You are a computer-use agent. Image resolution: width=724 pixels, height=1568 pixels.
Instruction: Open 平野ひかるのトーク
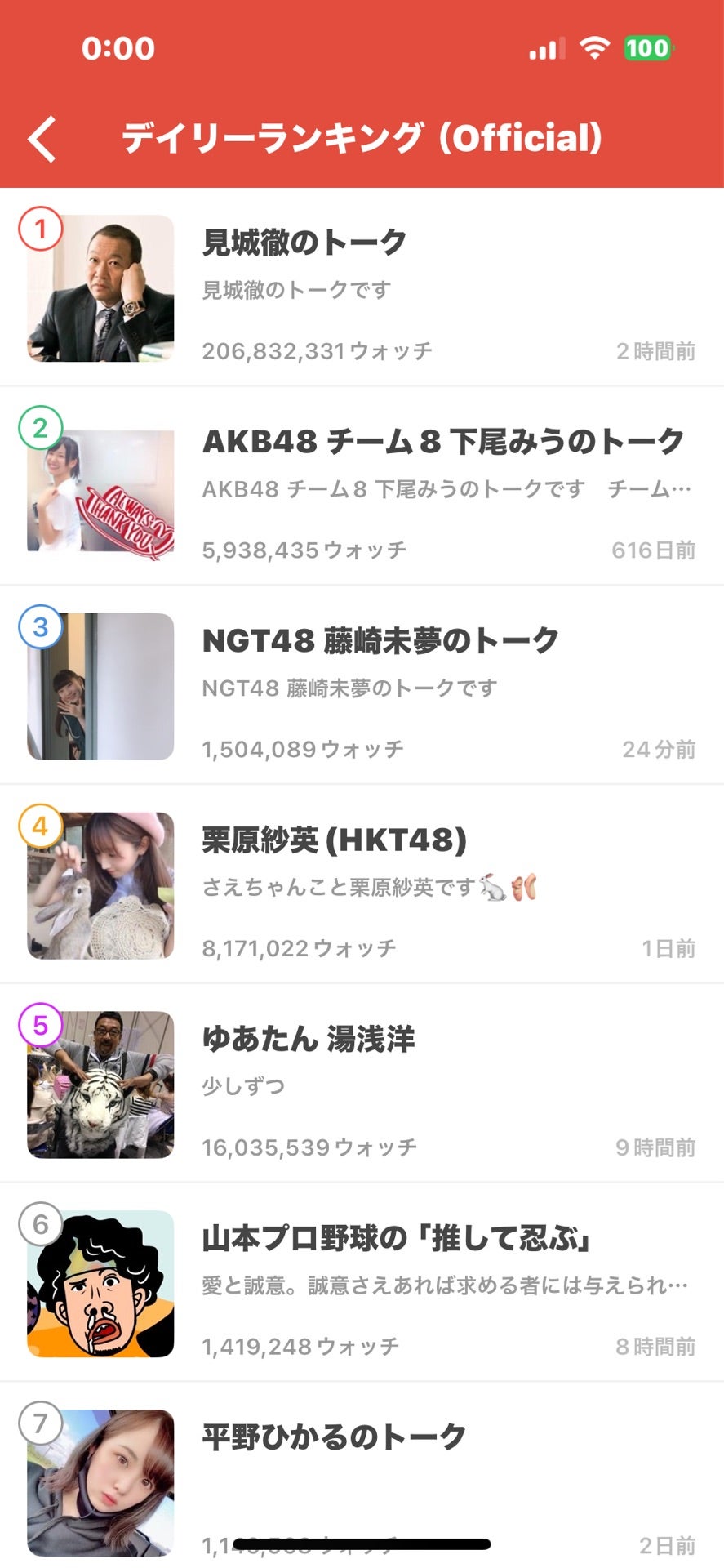click(x=362, y=1477)
